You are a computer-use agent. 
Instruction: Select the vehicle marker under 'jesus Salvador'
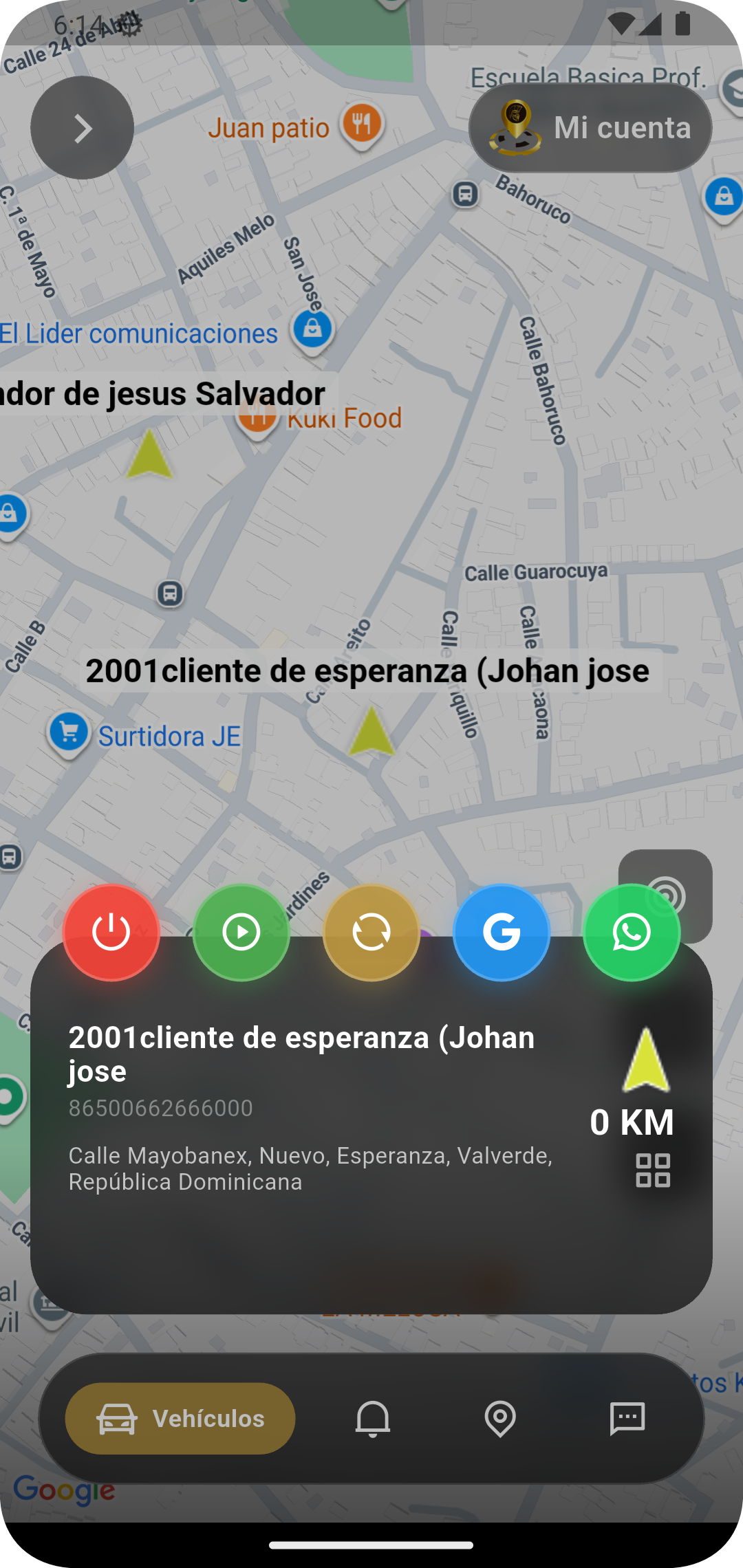[149, 455]
